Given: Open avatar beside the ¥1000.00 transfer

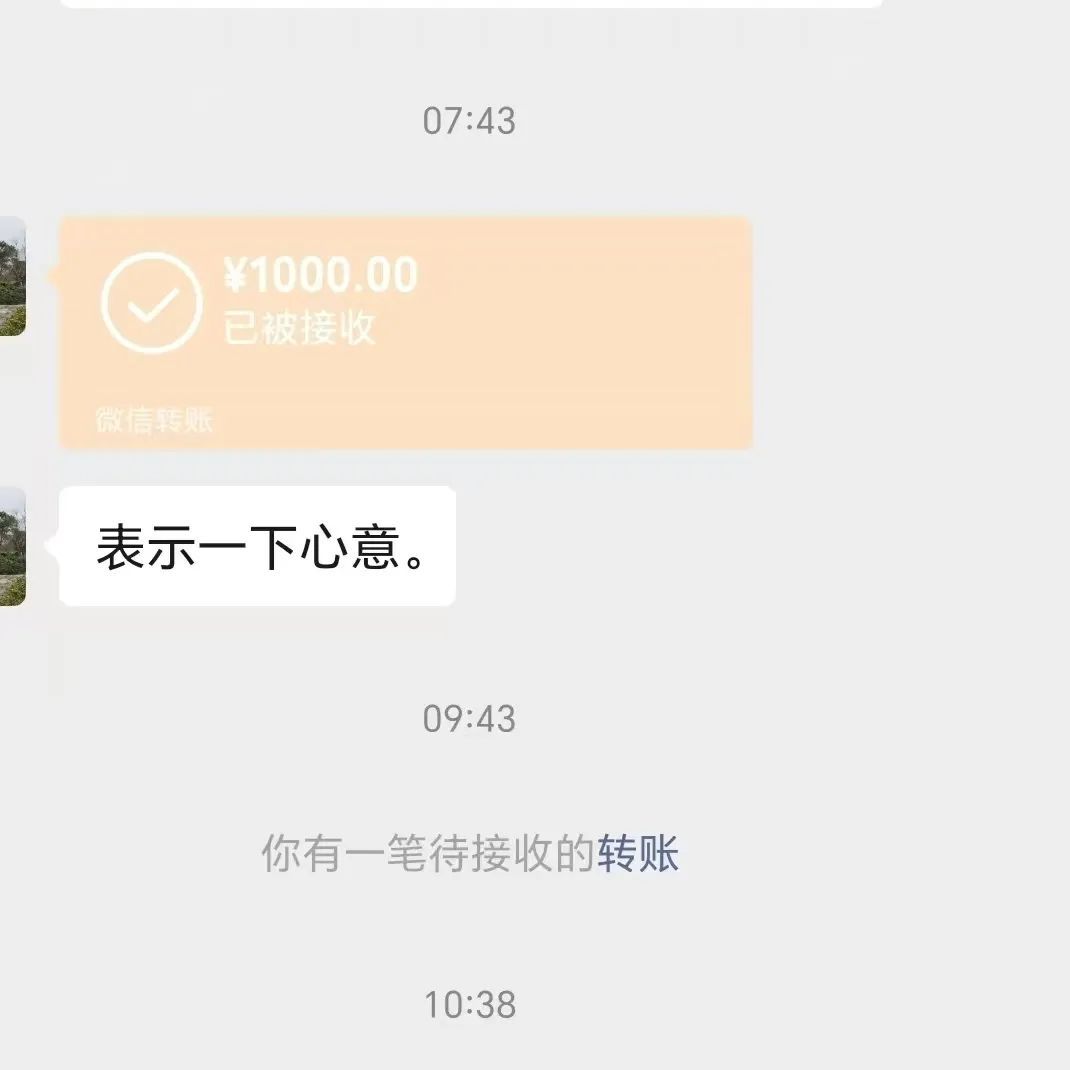Looking at the screenshot, I should (x=12, y=276).
